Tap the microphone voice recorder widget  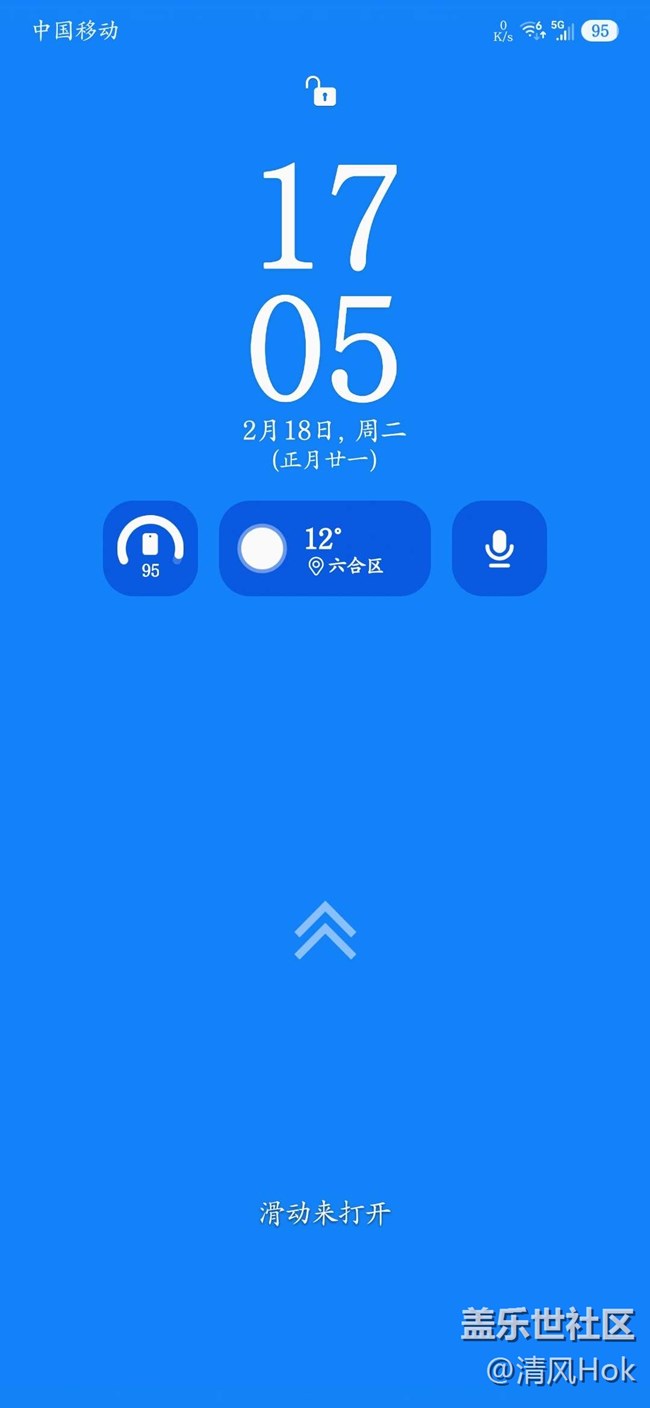499,548
